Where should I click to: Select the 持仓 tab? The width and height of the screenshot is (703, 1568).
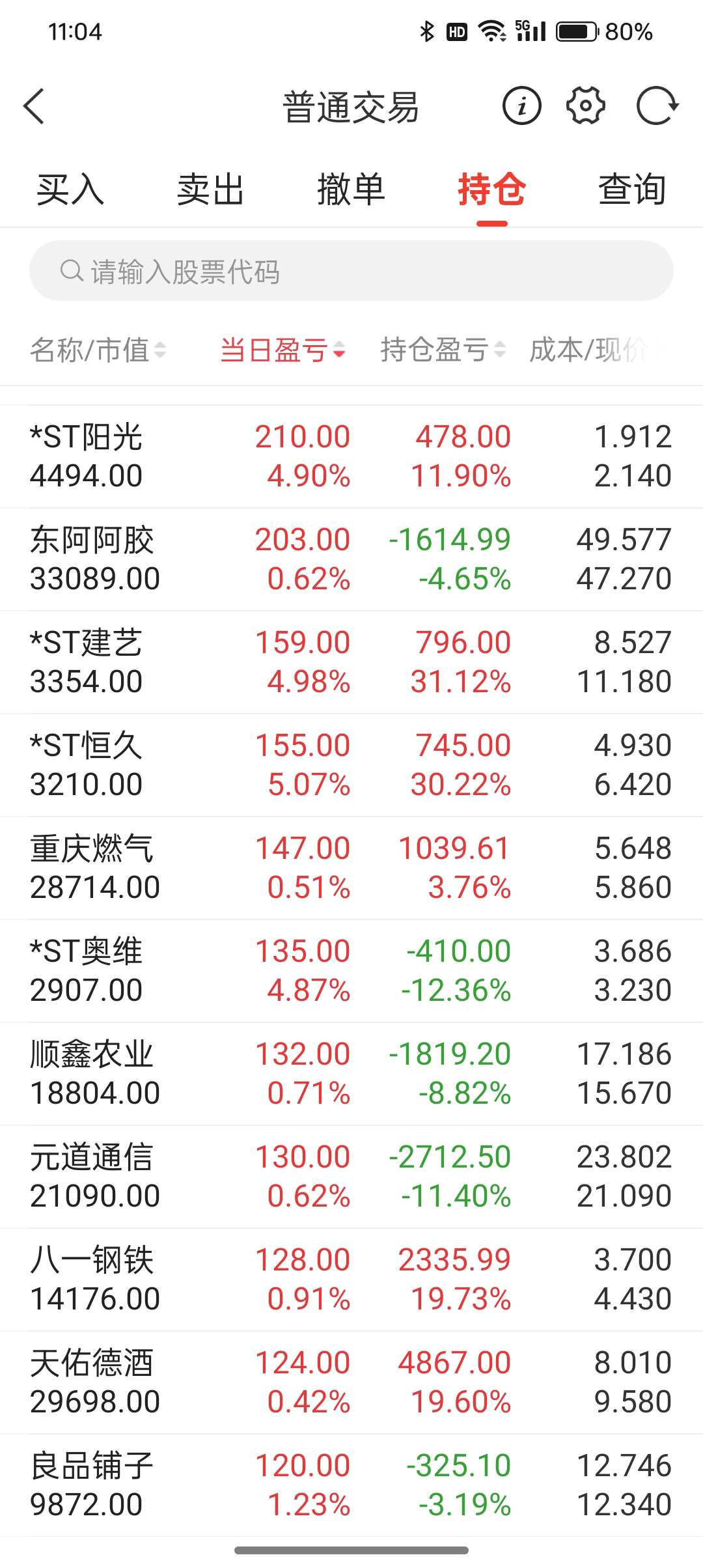tap(491, 190)
